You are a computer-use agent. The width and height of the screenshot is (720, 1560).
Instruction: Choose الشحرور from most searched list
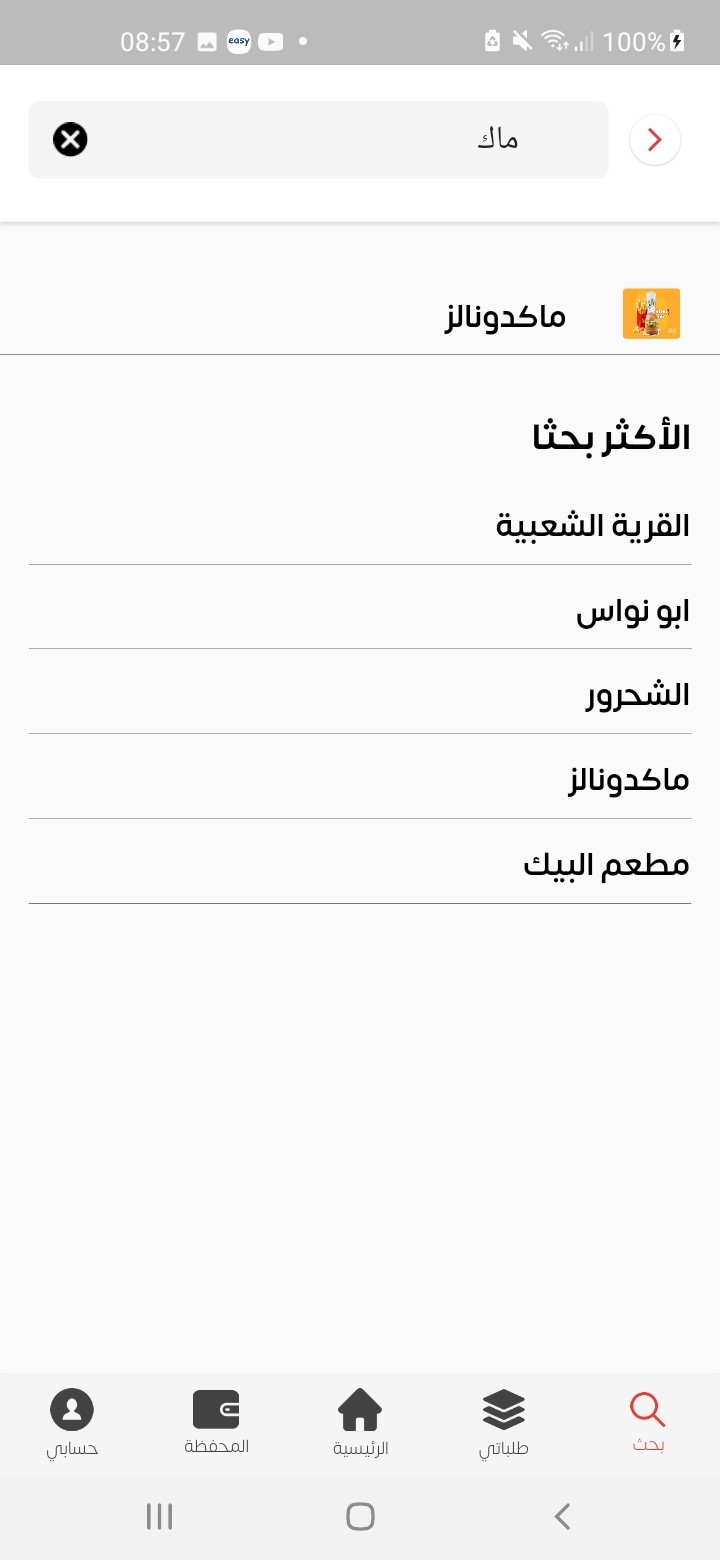coord(360,694)
